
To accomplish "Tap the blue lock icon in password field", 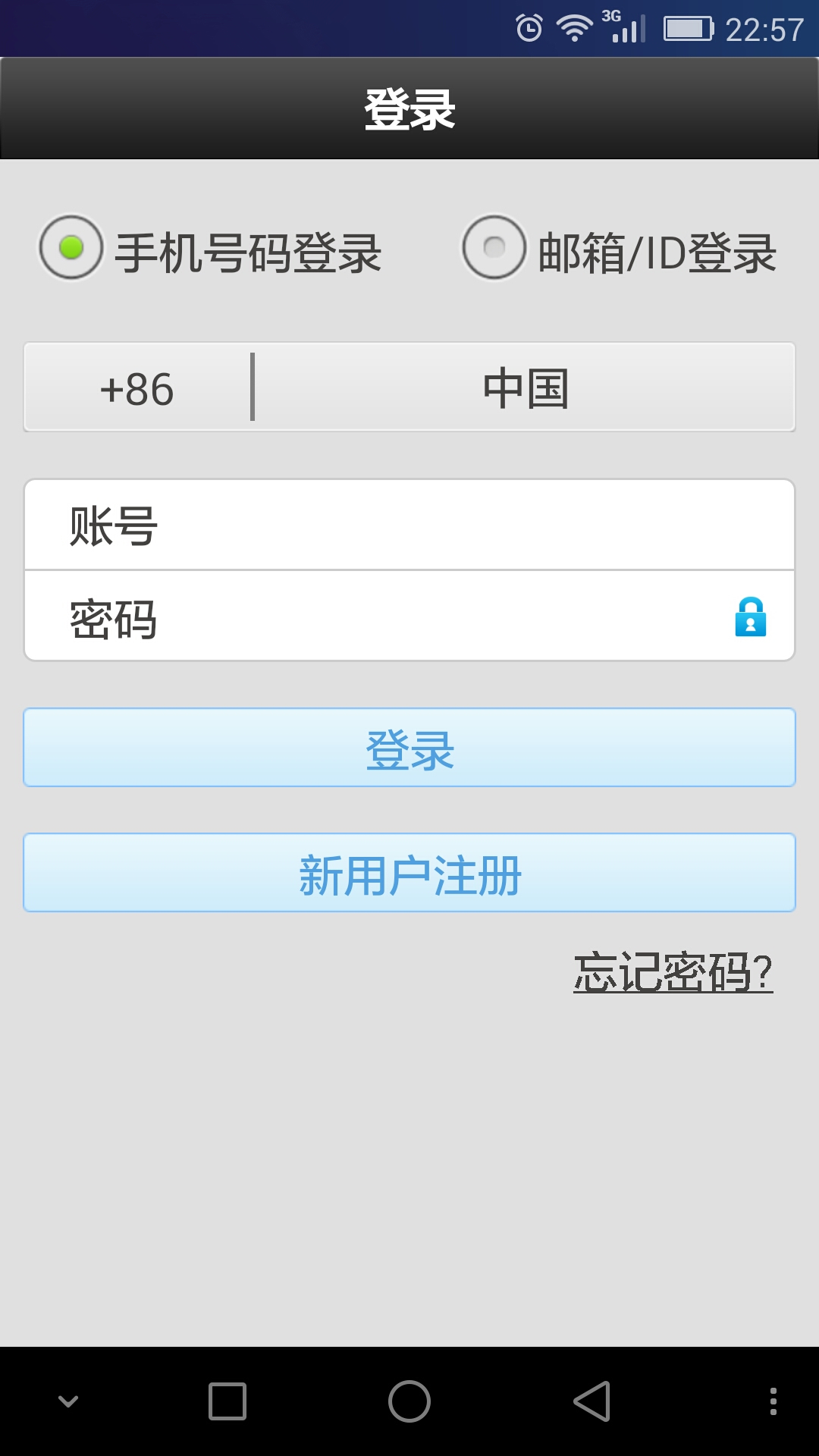I will [750, 617].
